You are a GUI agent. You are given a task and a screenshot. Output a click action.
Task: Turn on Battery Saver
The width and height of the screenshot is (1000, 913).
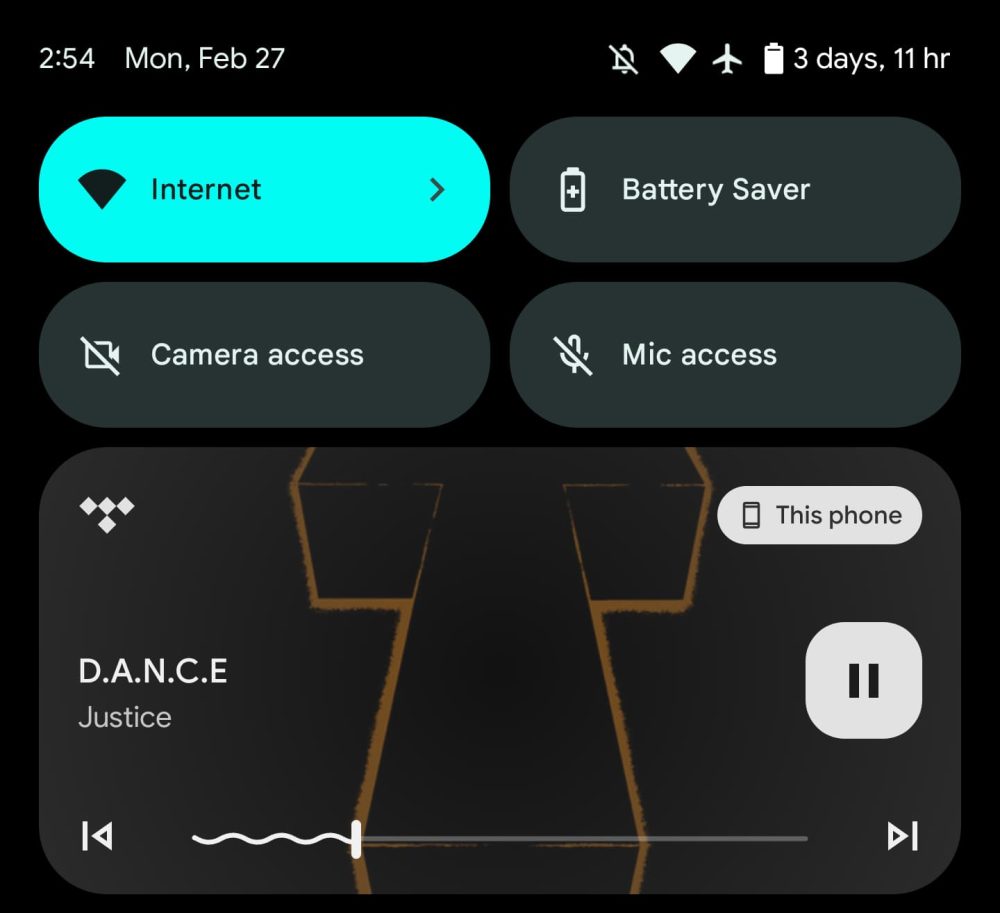pos(735,190)
